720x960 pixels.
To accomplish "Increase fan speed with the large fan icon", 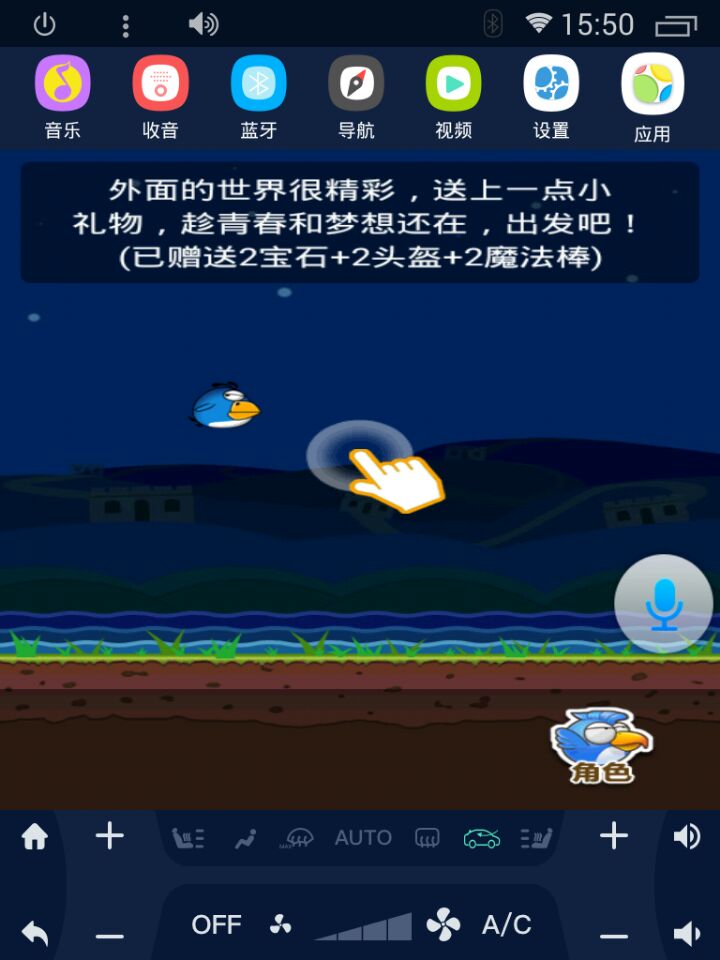I will 443,925.
